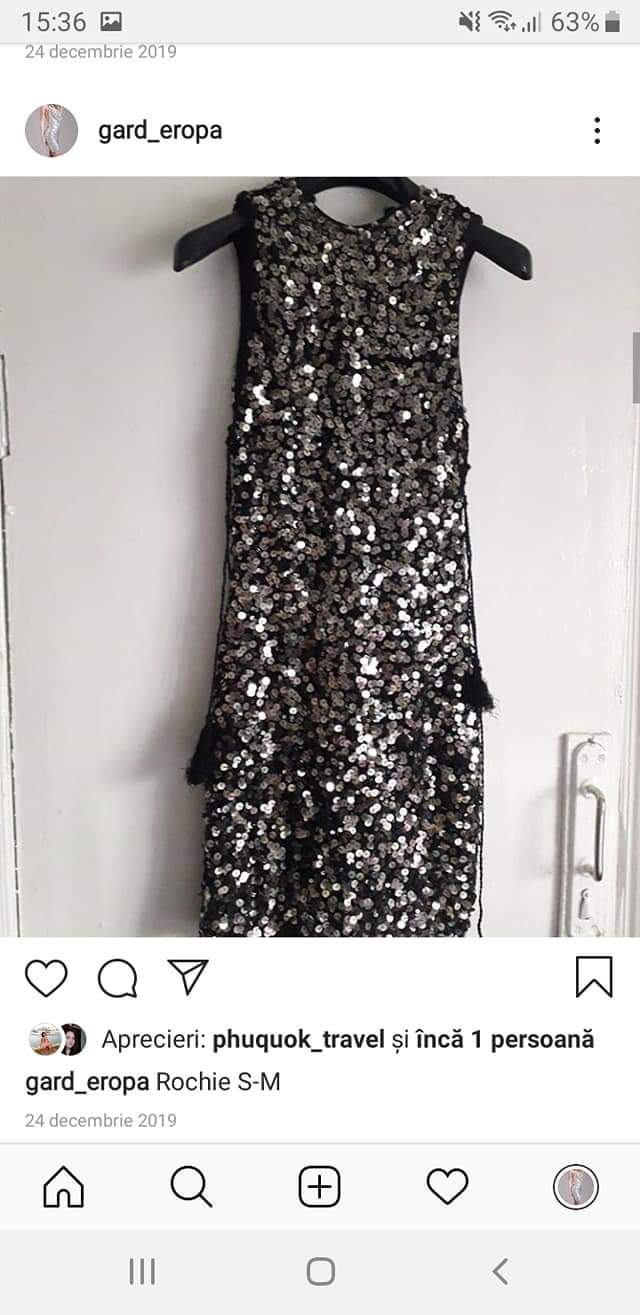The width and height of the screenshot is (640, 1315).
Task: Open recent apps from navigation bar
Action: point(142,1271)
